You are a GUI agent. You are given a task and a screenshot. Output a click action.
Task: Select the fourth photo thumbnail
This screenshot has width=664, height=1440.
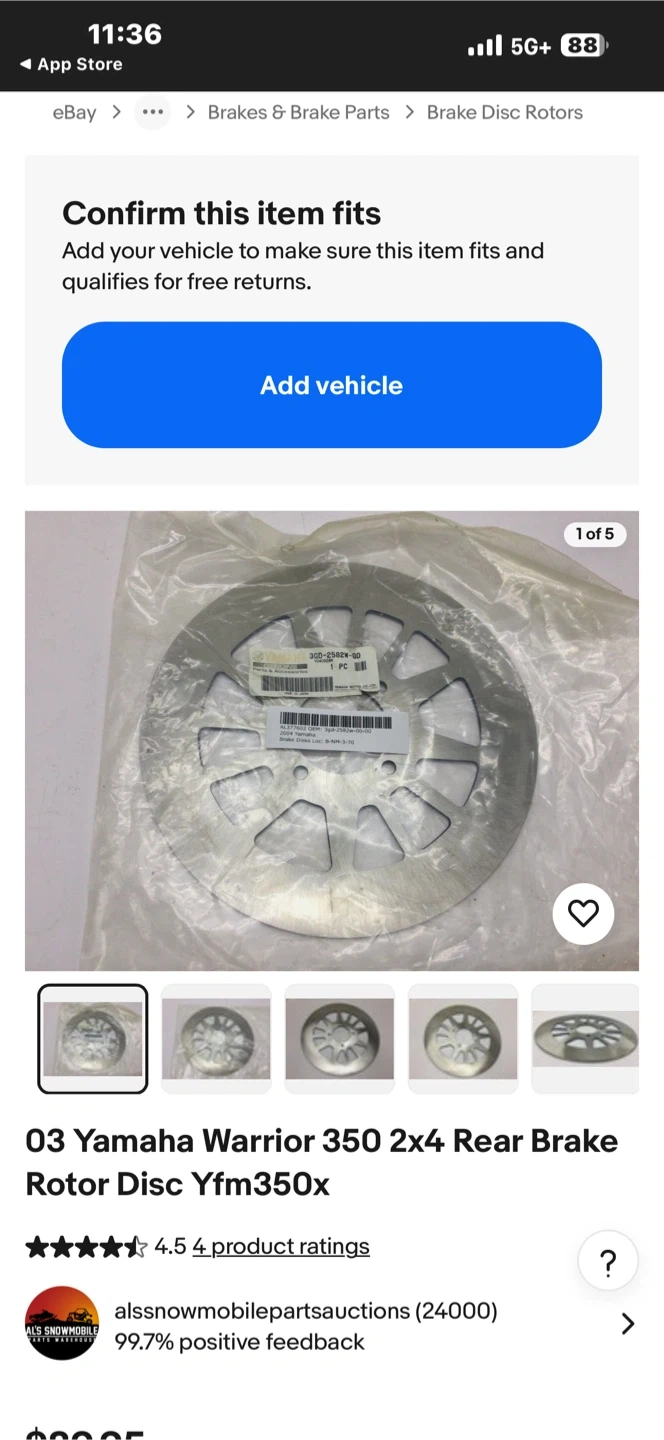coord(463,1039)
